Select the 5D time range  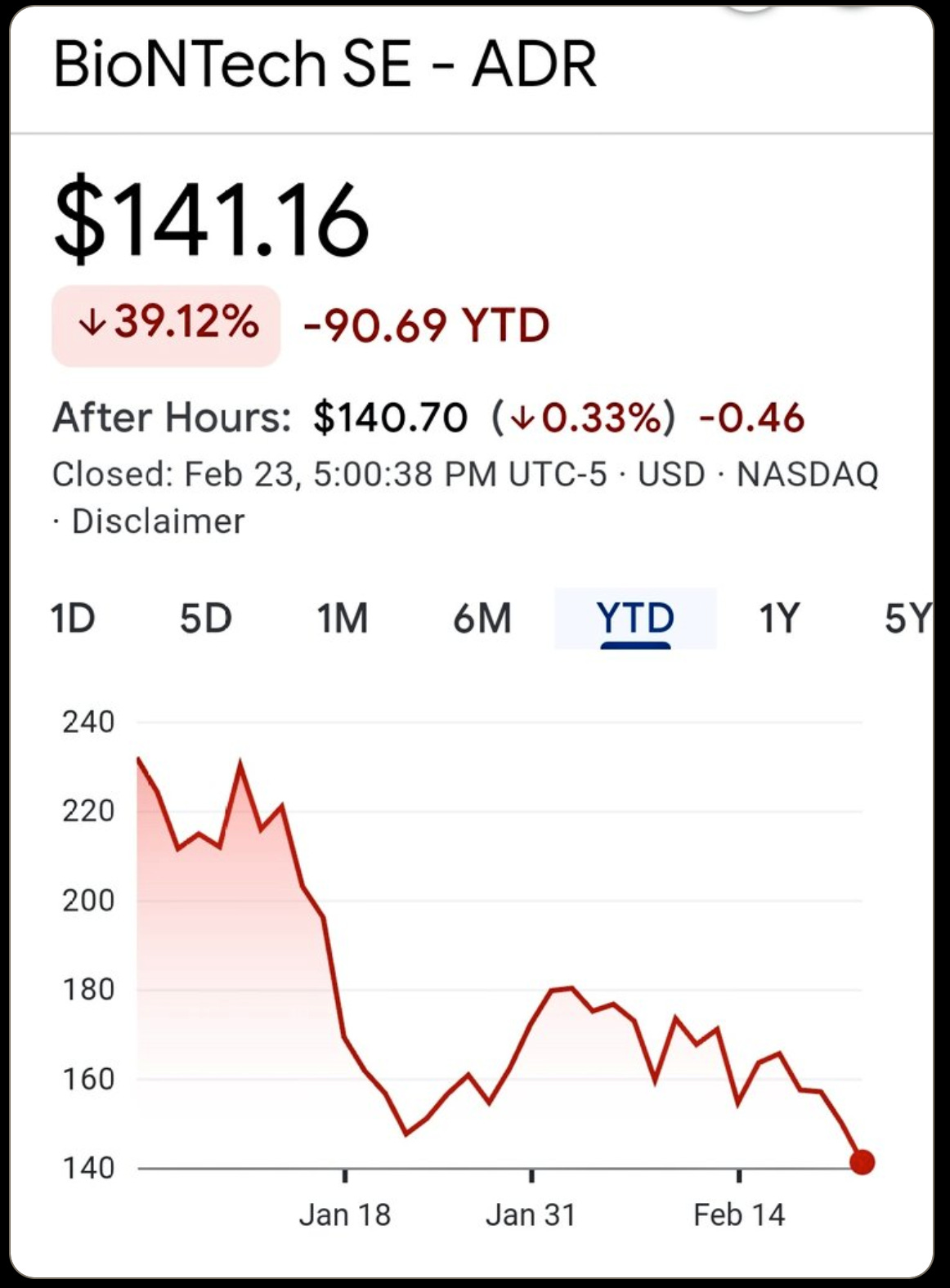click(206, 618)
